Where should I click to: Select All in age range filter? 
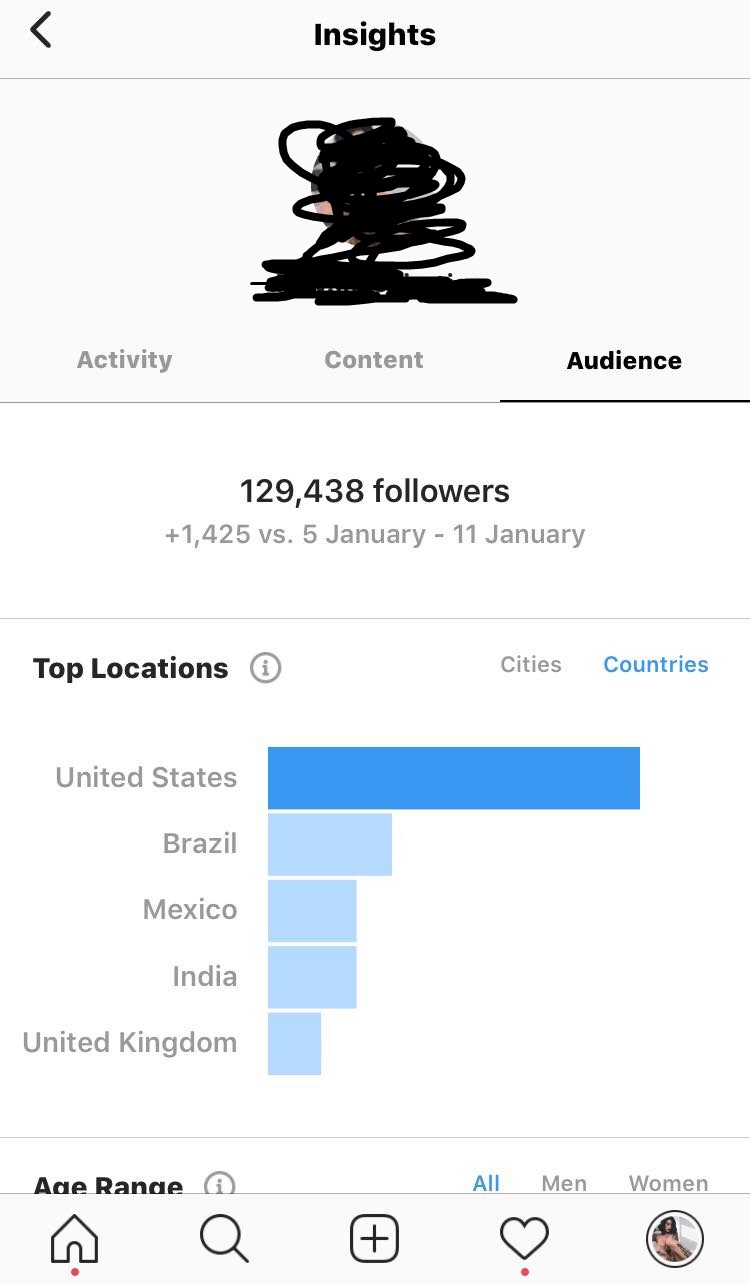coord(486,1183)
